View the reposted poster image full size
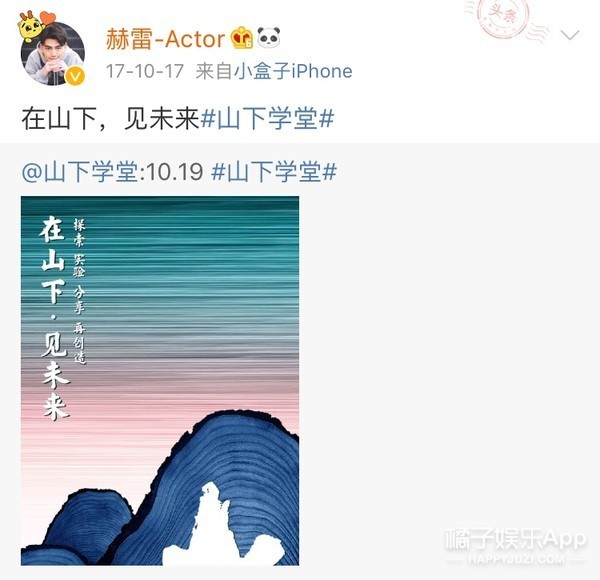Screen dimensions: 600x580 pos(160,380)
